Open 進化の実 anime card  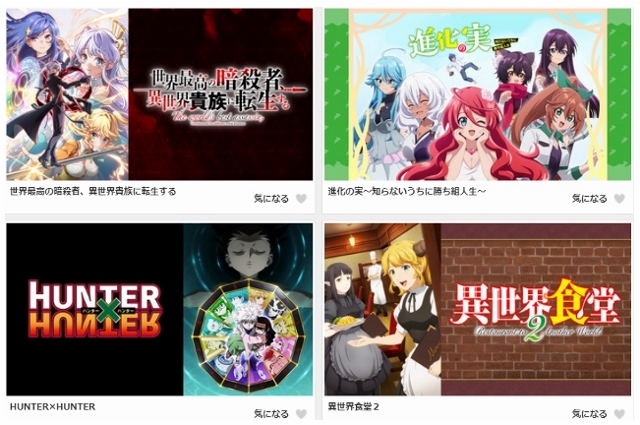coord(477,95)
